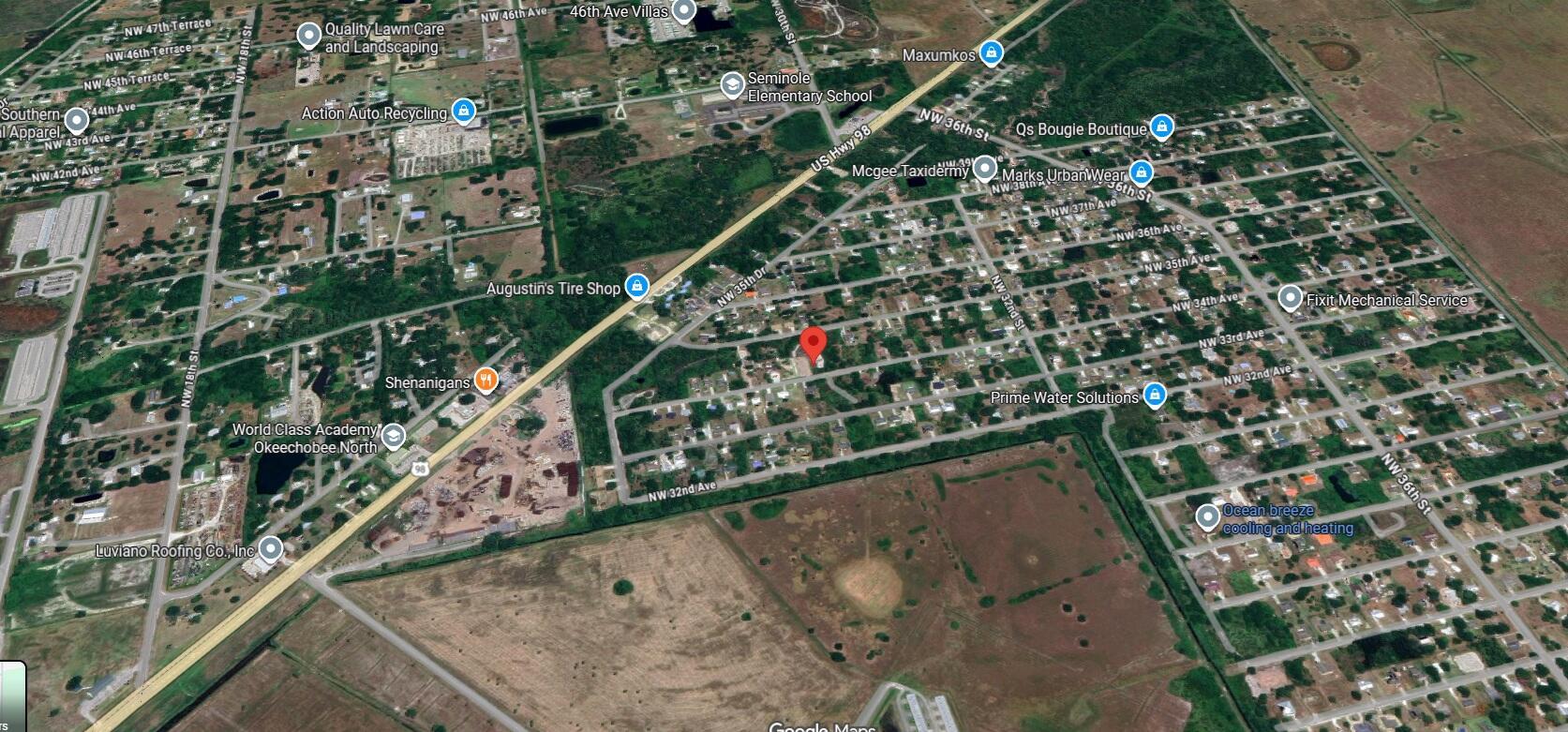Tap the Fixit Mechanical Service marker
The height and width of the screenshot is (732, 1568).
coord(1290,299)
